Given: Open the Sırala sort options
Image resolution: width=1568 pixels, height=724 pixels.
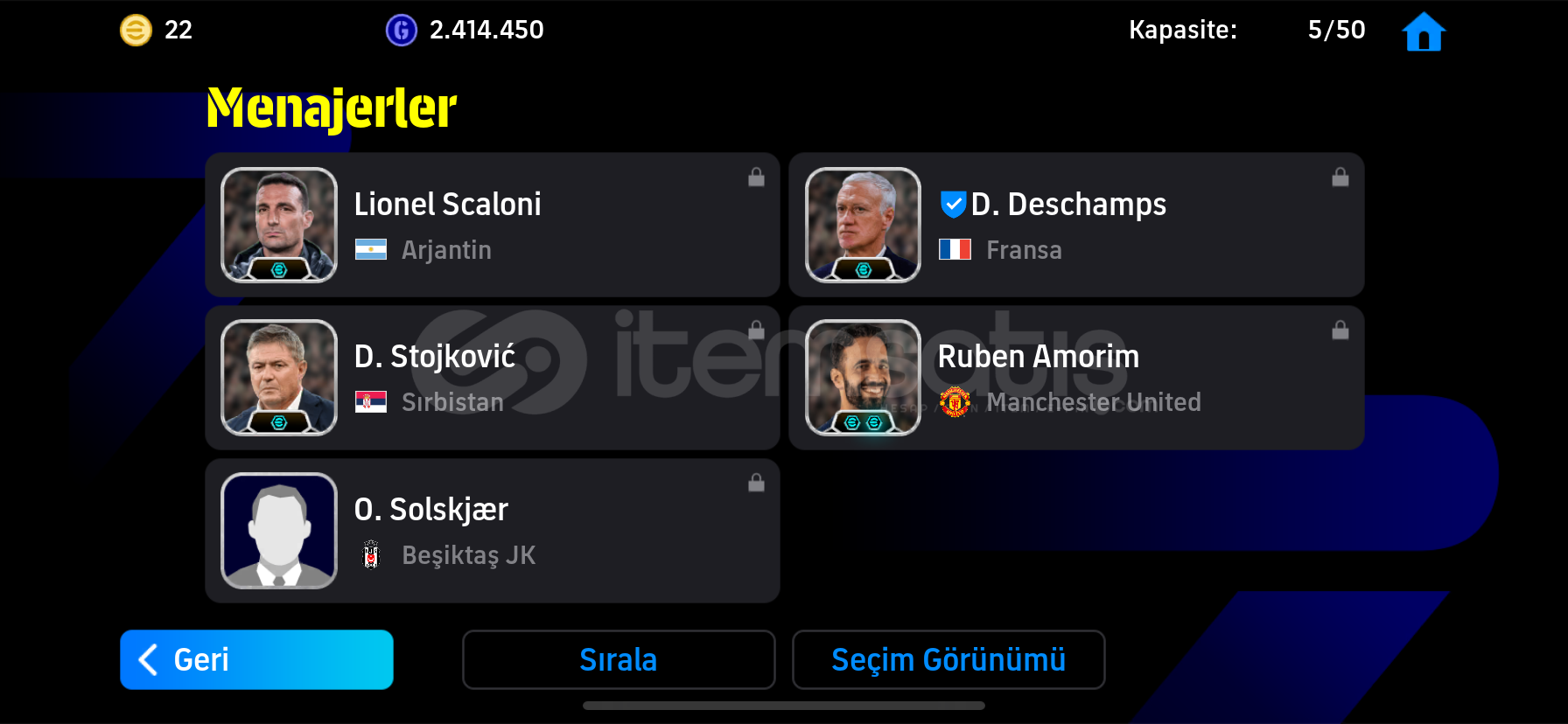Looking at the screenshot, I should [x=619, y=659].
